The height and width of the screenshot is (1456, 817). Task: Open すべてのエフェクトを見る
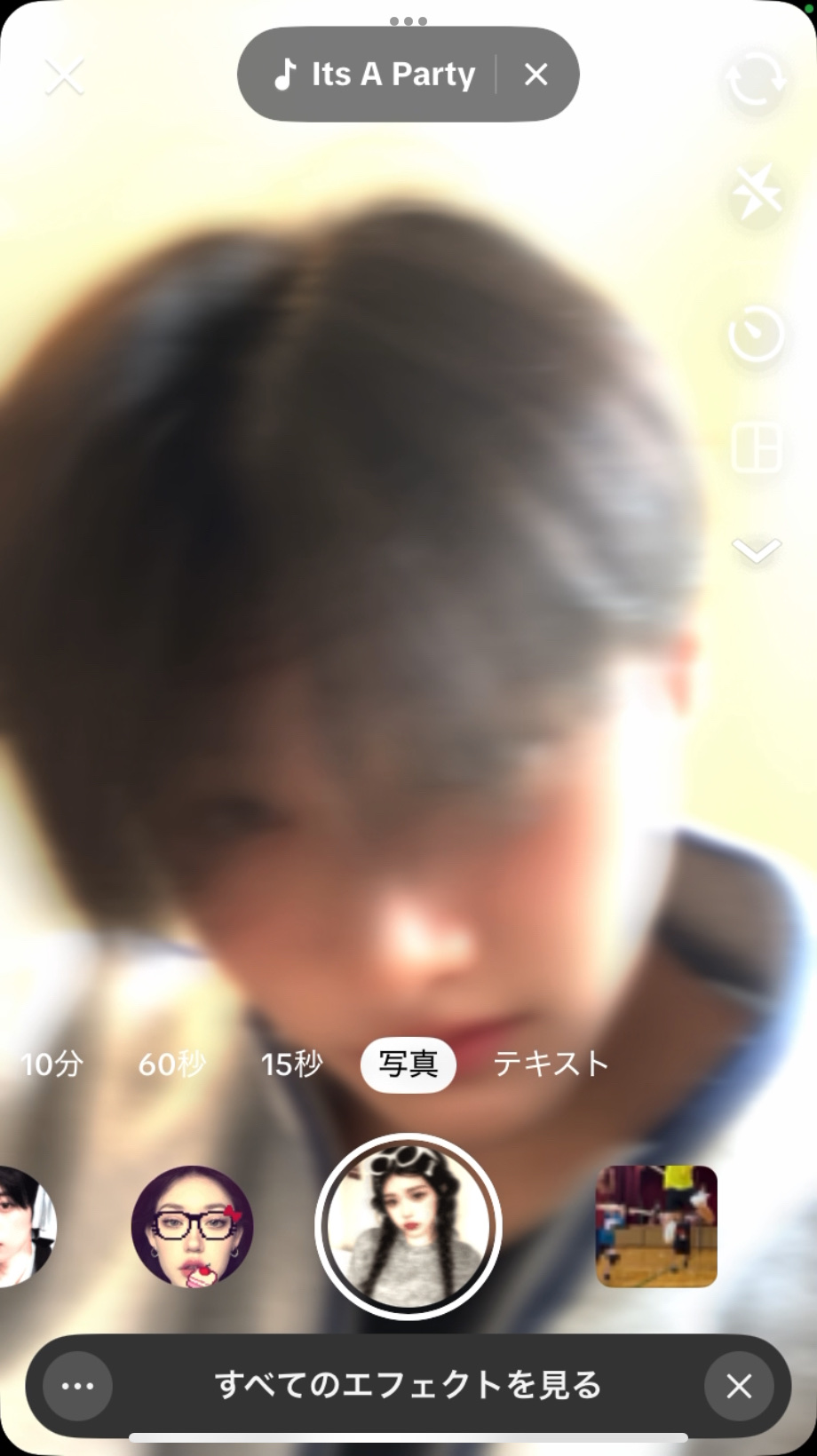point(408,1385)
